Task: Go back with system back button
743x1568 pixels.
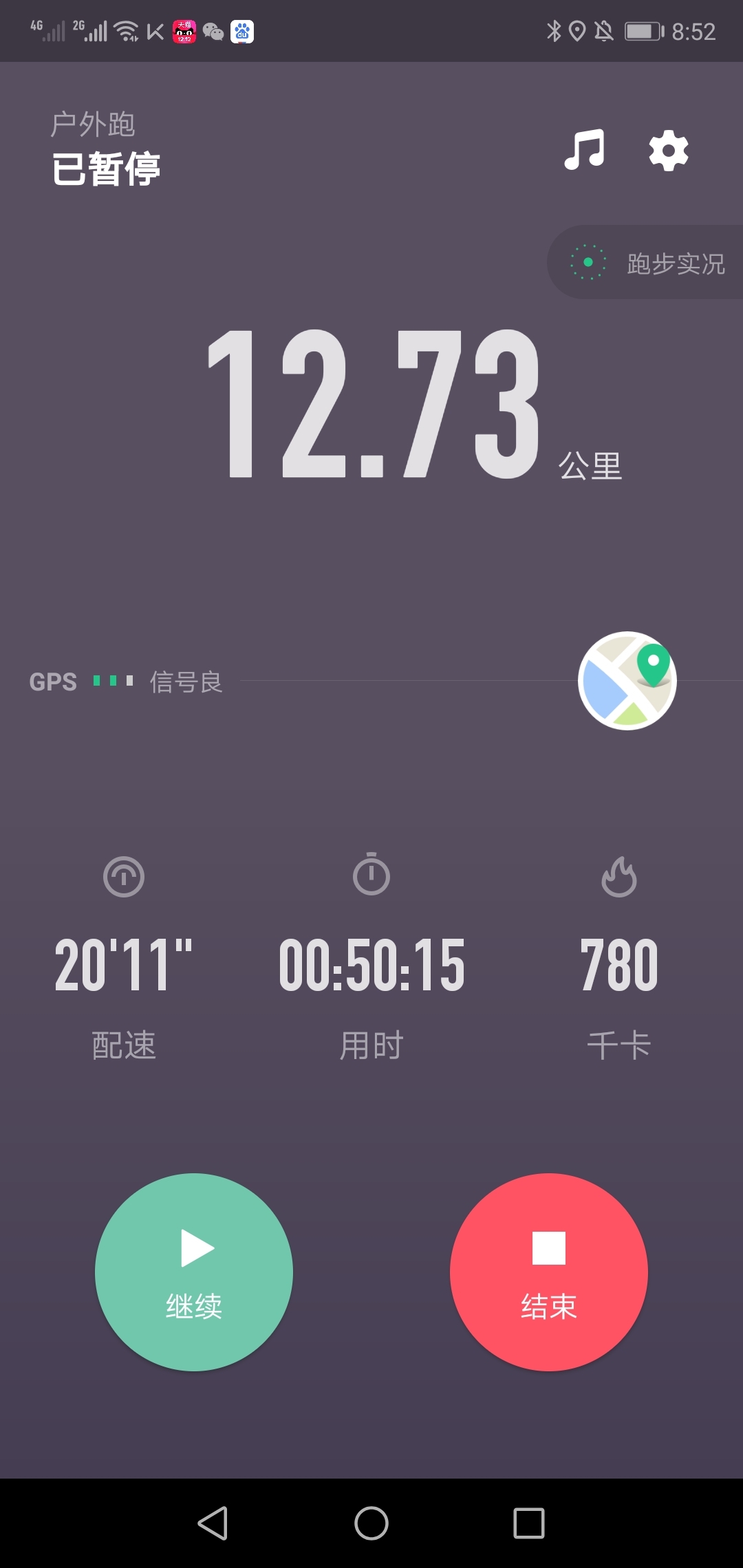Action: pos(213,1523)
